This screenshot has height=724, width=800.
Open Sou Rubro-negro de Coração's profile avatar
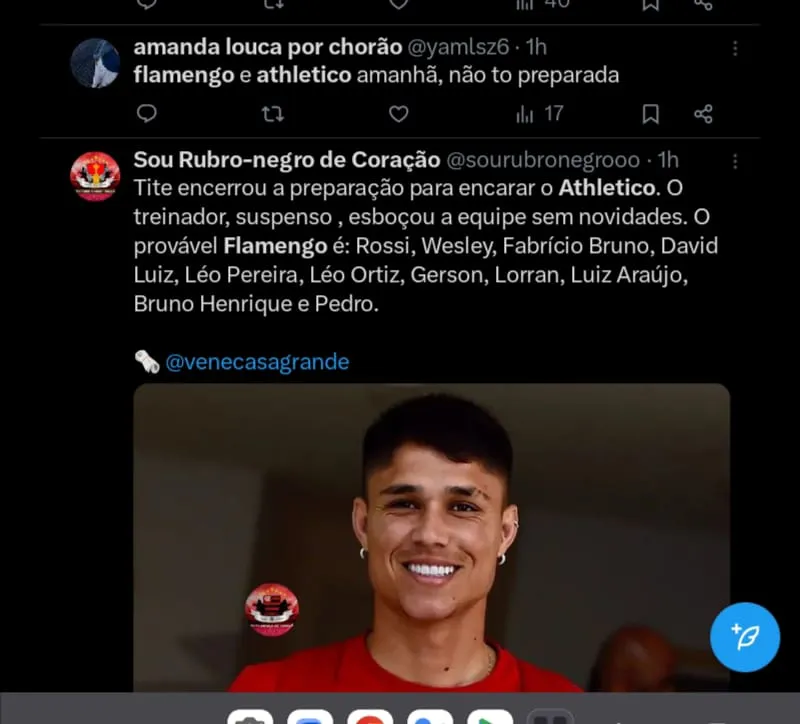pos(95,176)
